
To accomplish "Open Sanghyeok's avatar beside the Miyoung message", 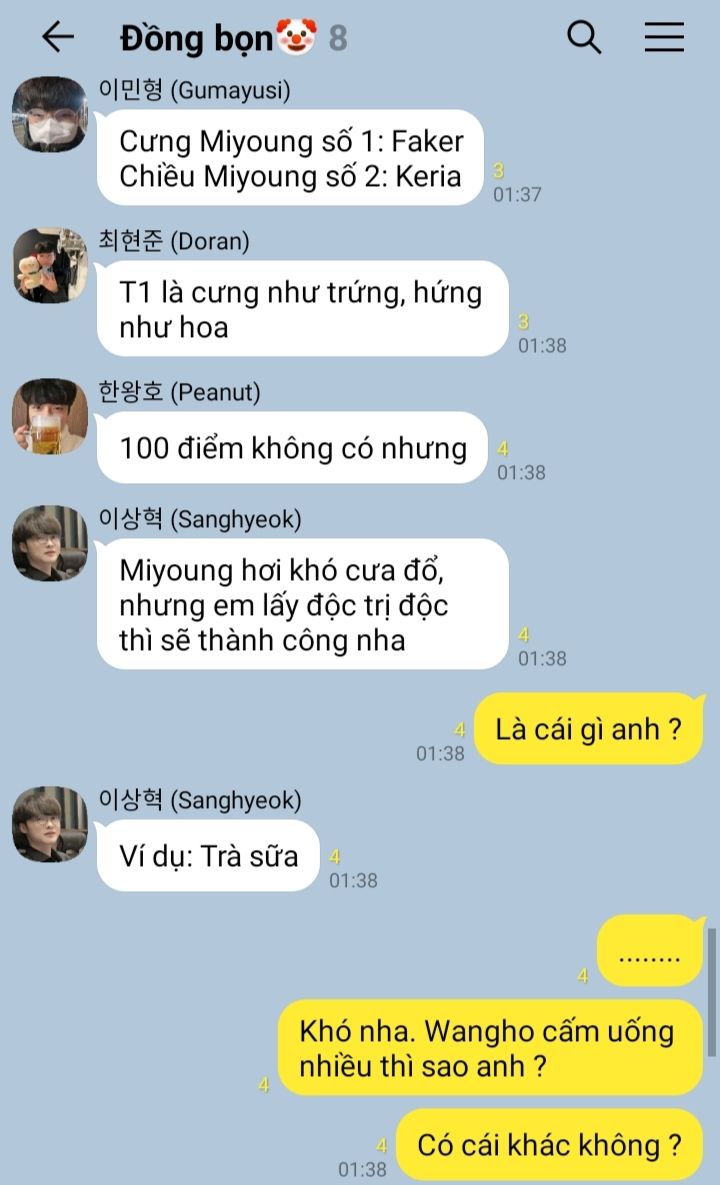I will 49,543.
